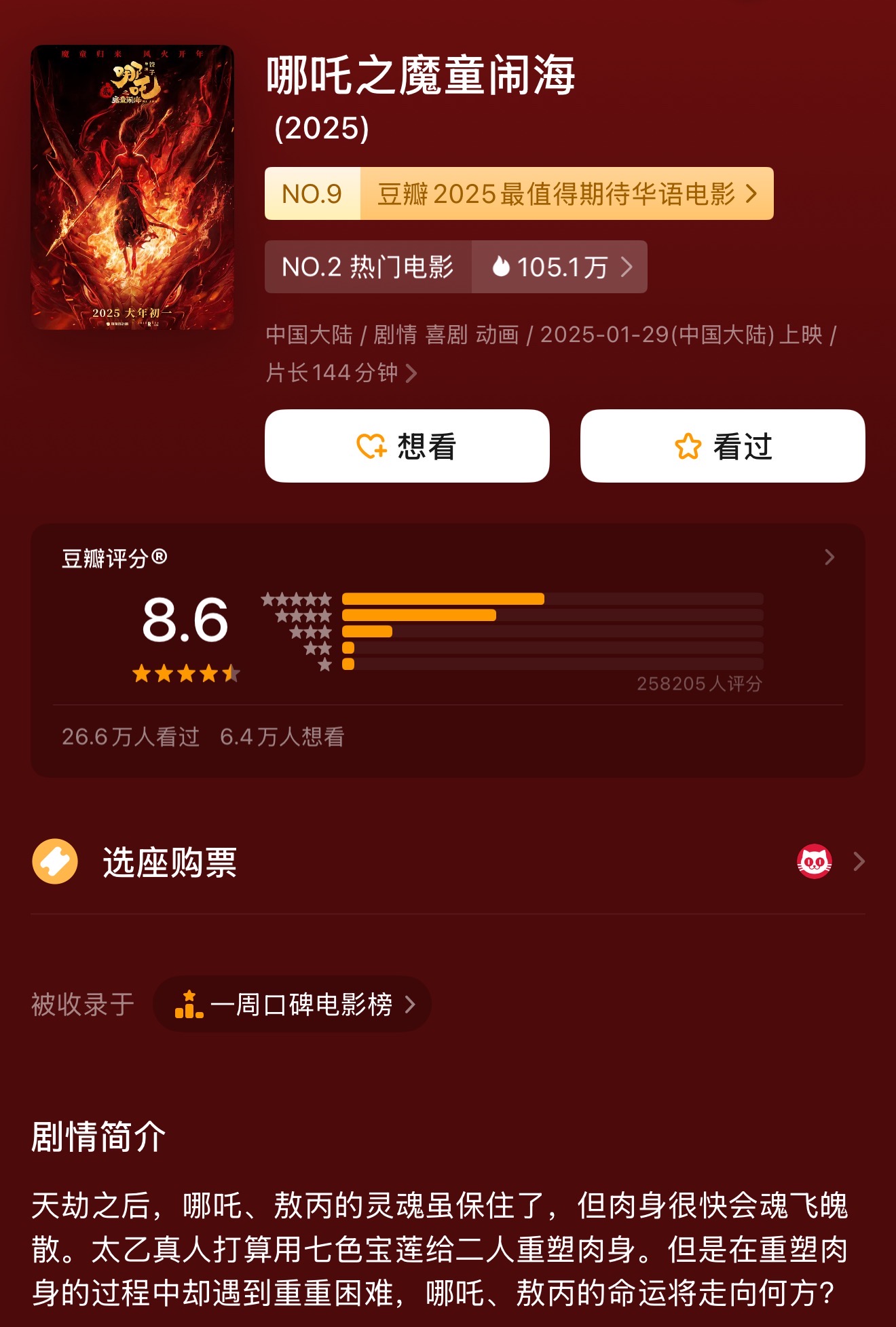
Task: Mark the movie as 想看
Action: tap(407, 446)
